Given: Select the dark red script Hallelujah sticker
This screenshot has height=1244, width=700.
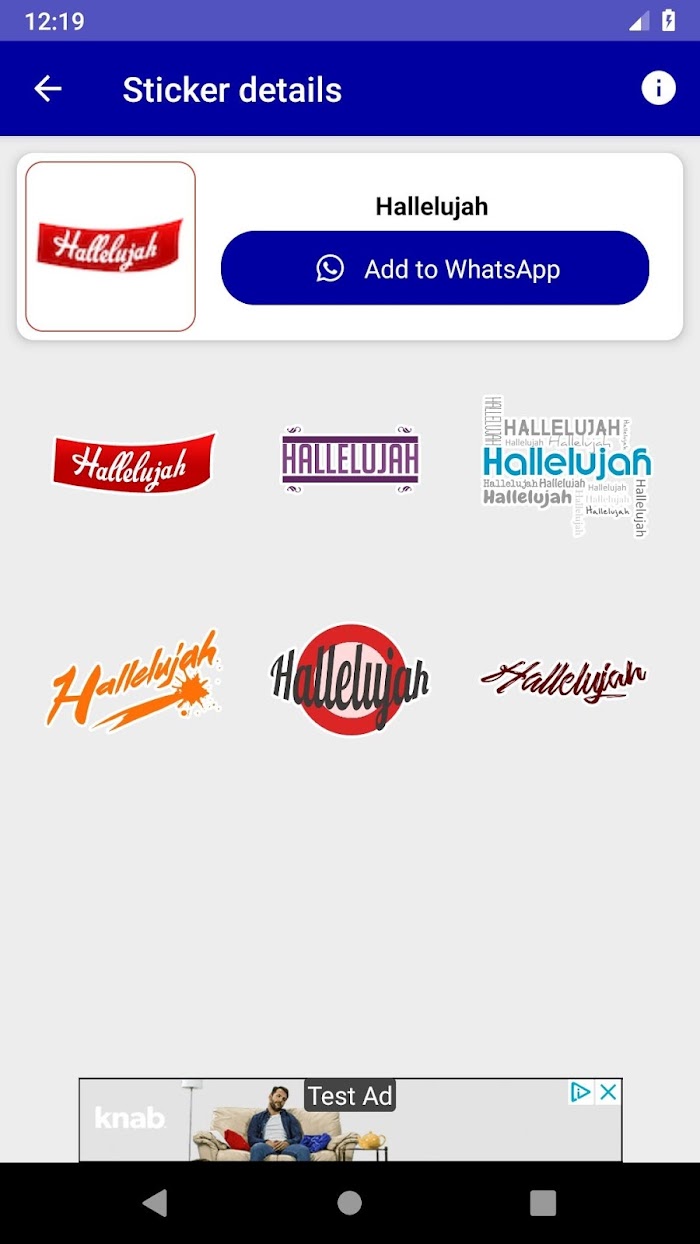Looking at the screenshot, I should pyautogui.click(x=564, y=680).
